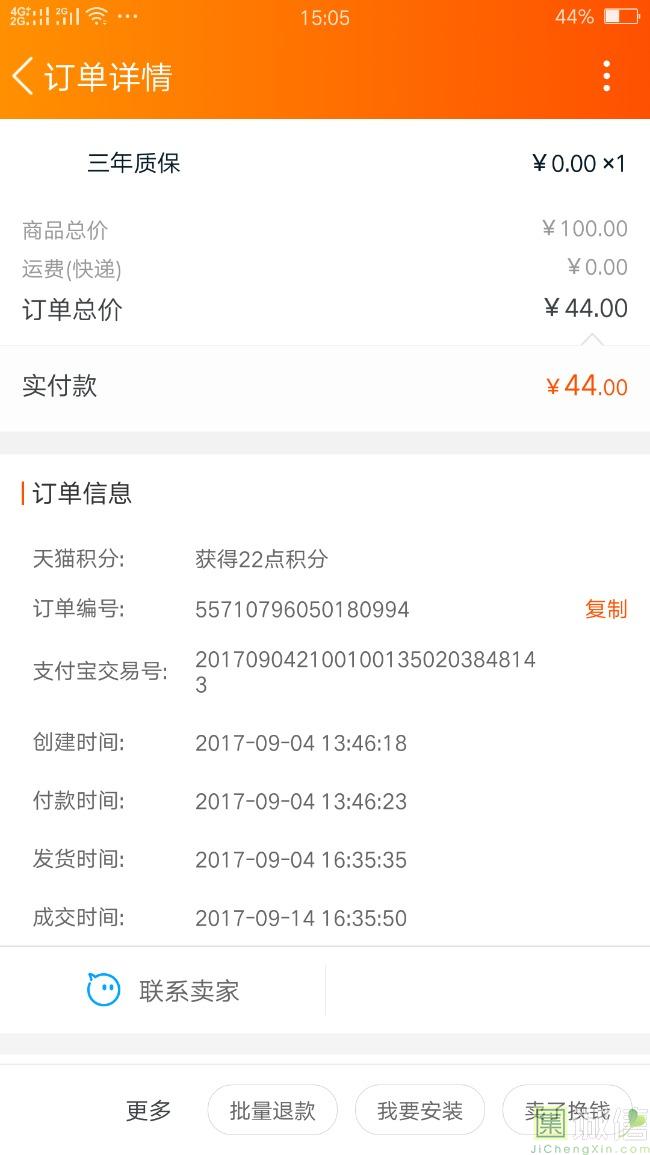650x1155 pixels.
Task: Tap the 我要安装 button
Action: pos(420,1110)
